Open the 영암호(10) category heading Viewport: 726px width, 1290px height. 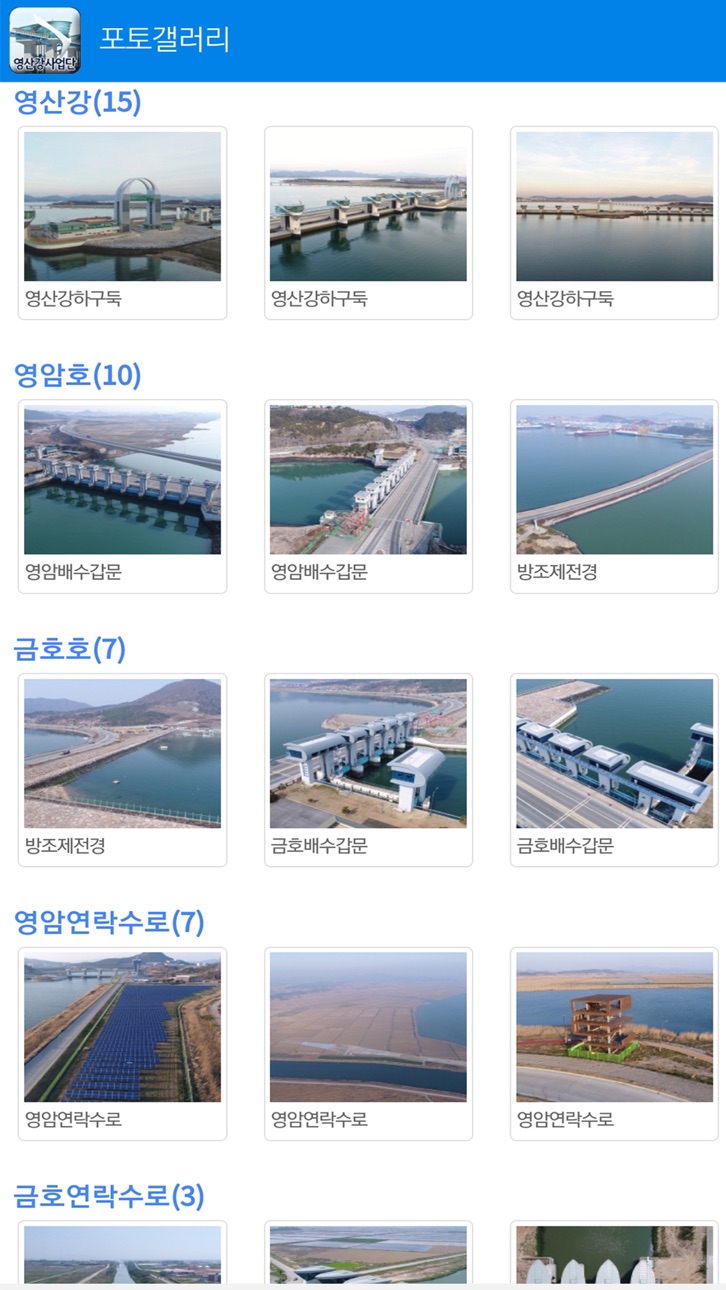78,375
